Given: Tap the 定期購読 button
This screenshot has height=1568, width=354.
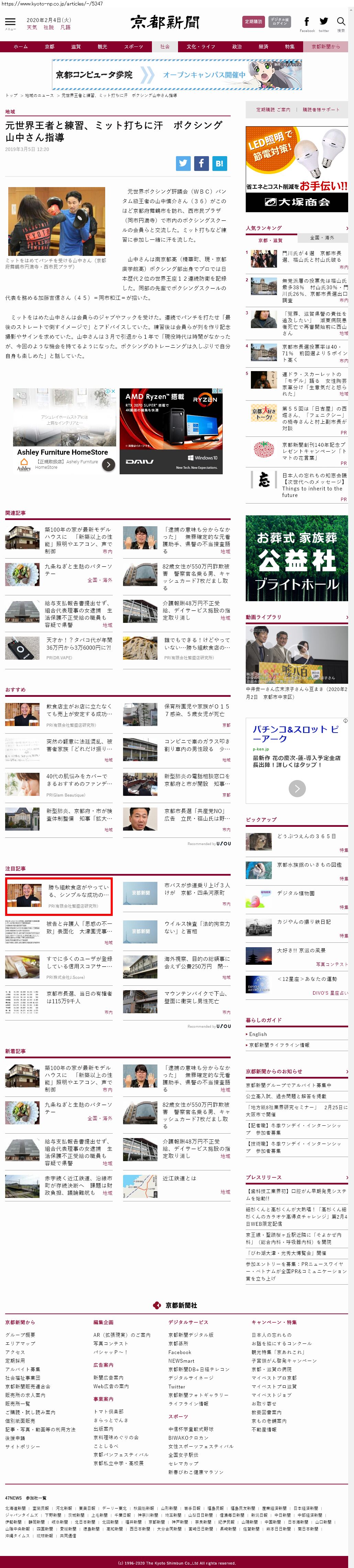Looking at the screenshot, I should pos(253,22).
